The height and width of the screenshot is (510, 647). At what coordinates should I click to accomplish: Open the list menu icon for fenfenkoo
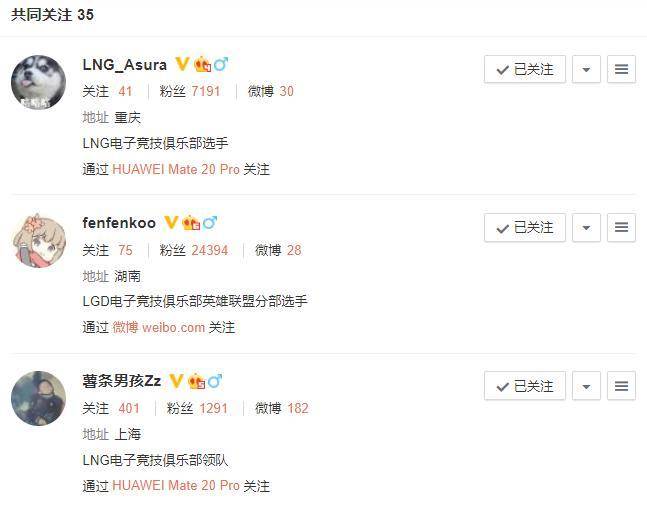(x=621, y=227)
